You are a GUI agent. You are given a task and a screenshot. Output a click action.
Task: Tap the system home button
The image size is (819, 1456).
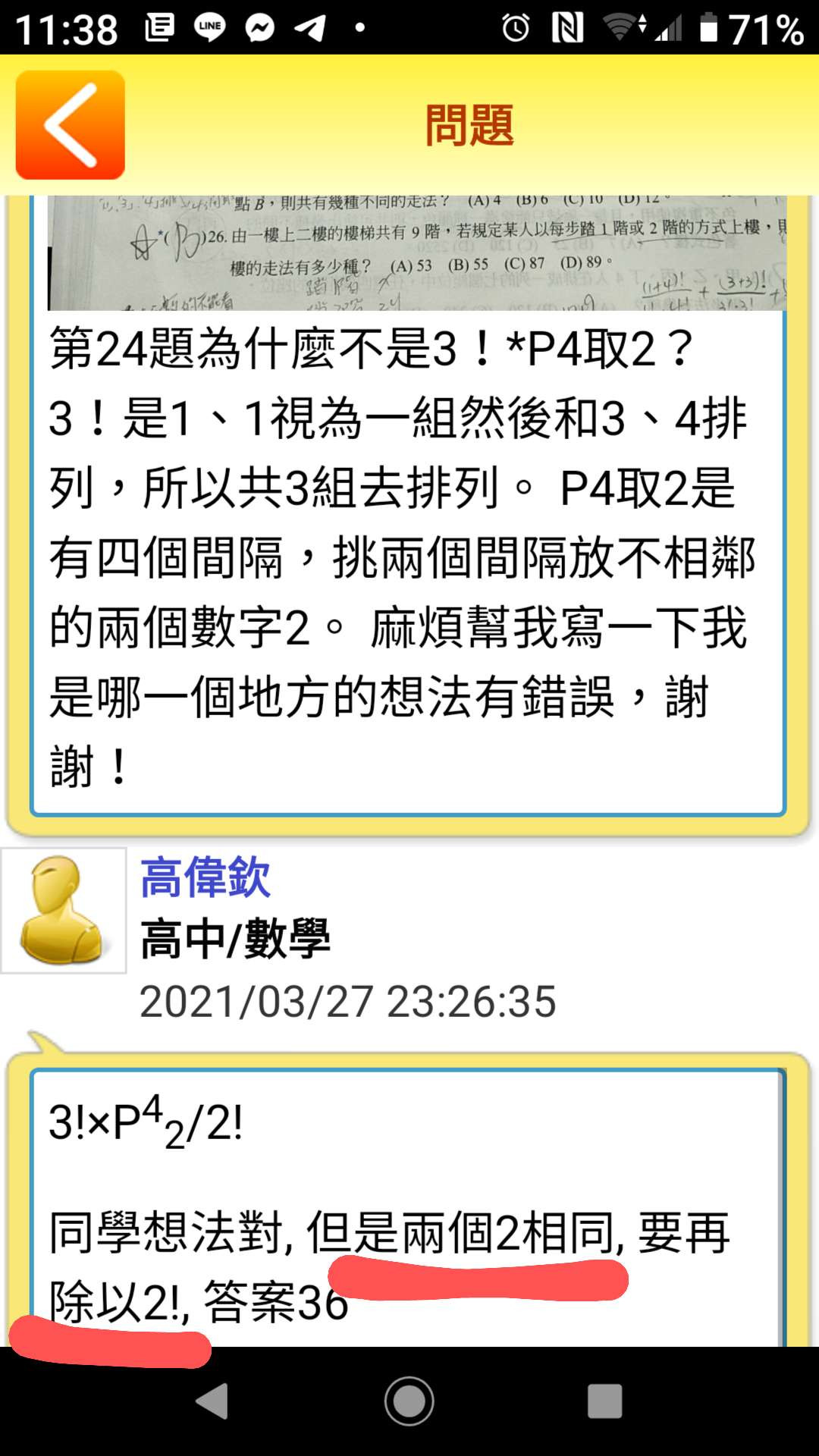[x=409, y=1401]
